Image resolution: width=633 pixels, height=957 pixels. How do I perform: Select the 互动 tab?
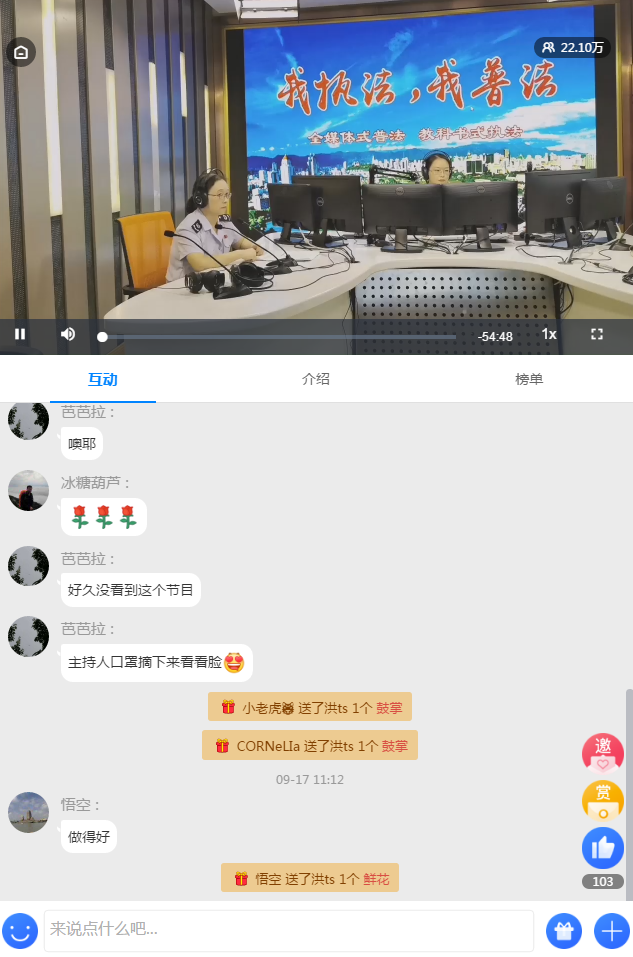(x=102, y=379)
